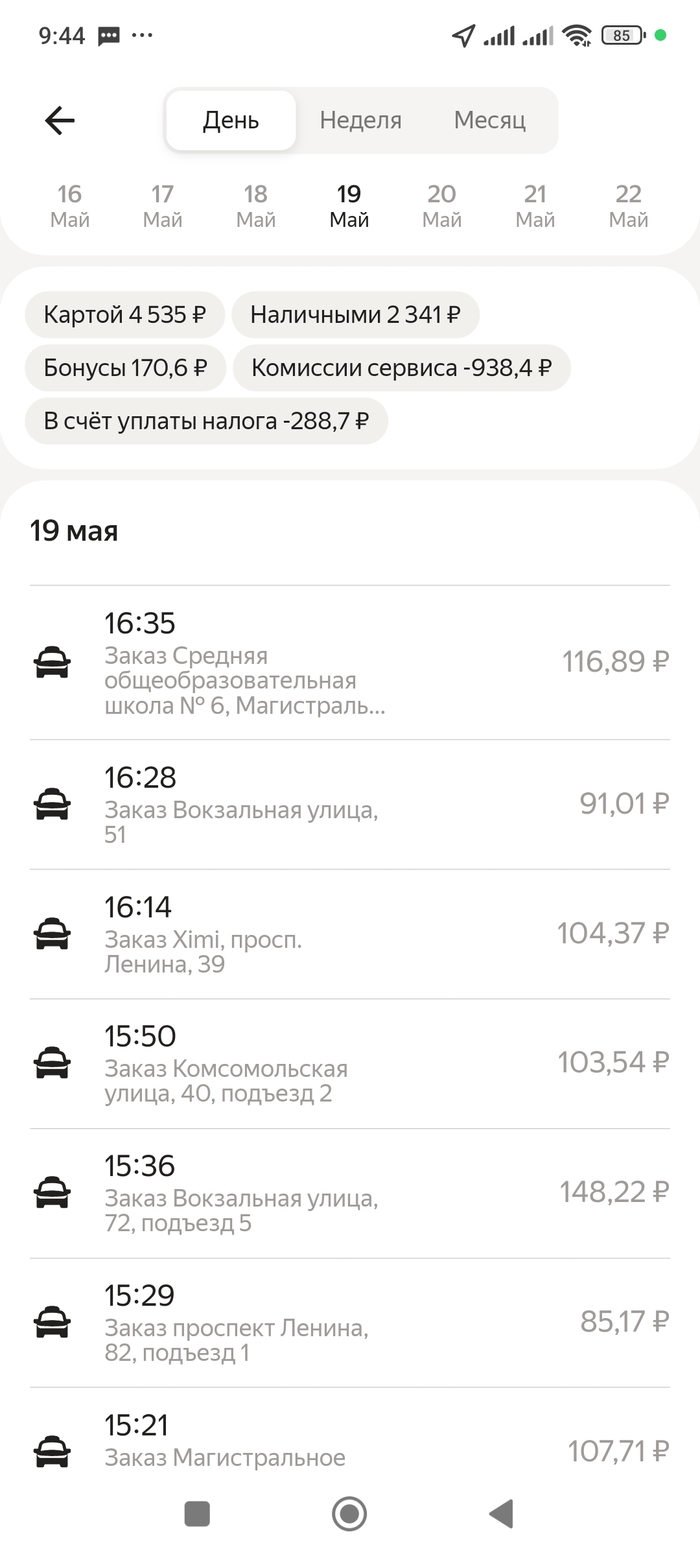Select the День tab
The width and height of the screenshot is (700, 1556).
point(231,121)
